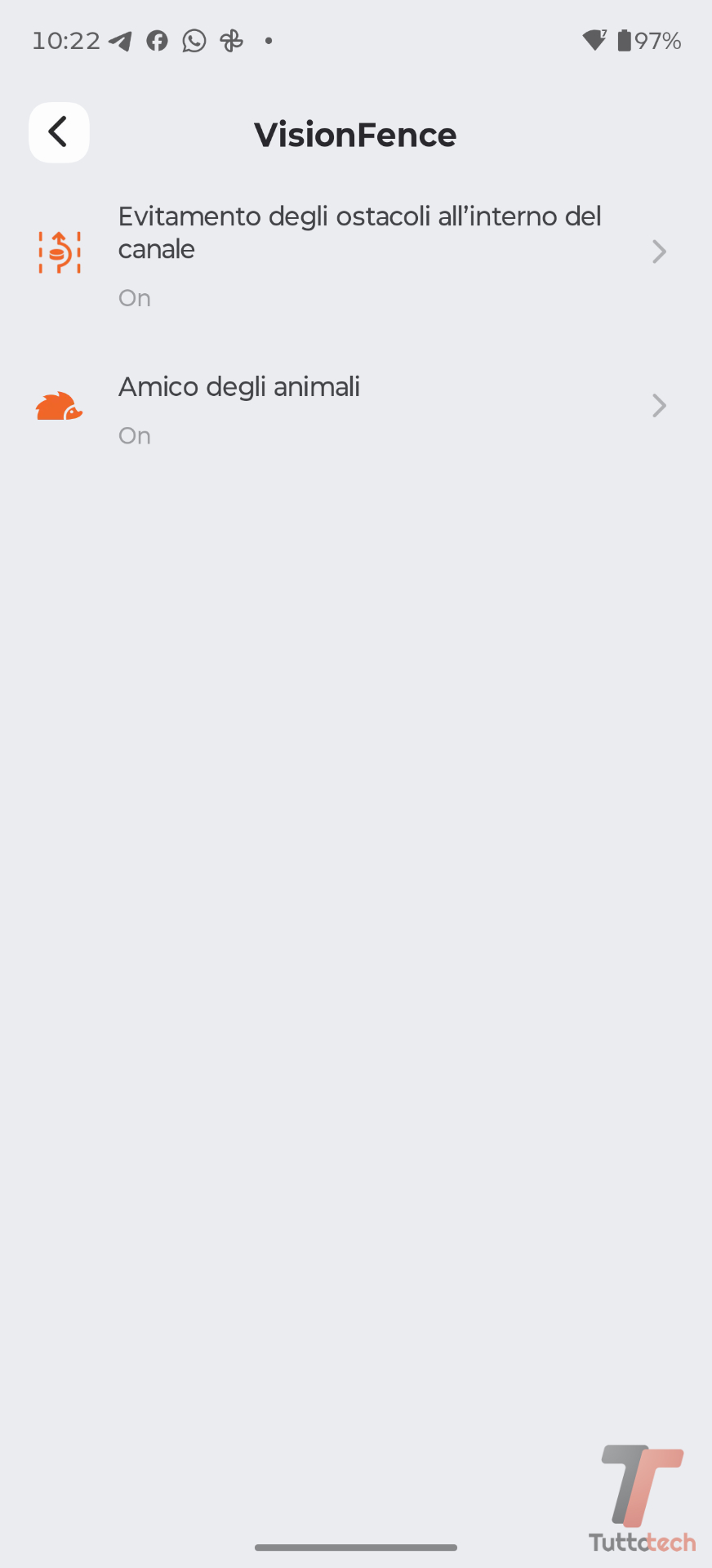The image size is (712, 1568).
Task: Open Evitamento degli ostacoli all'interno del canale
Action: pyautogui.click(x=359, y=252)
